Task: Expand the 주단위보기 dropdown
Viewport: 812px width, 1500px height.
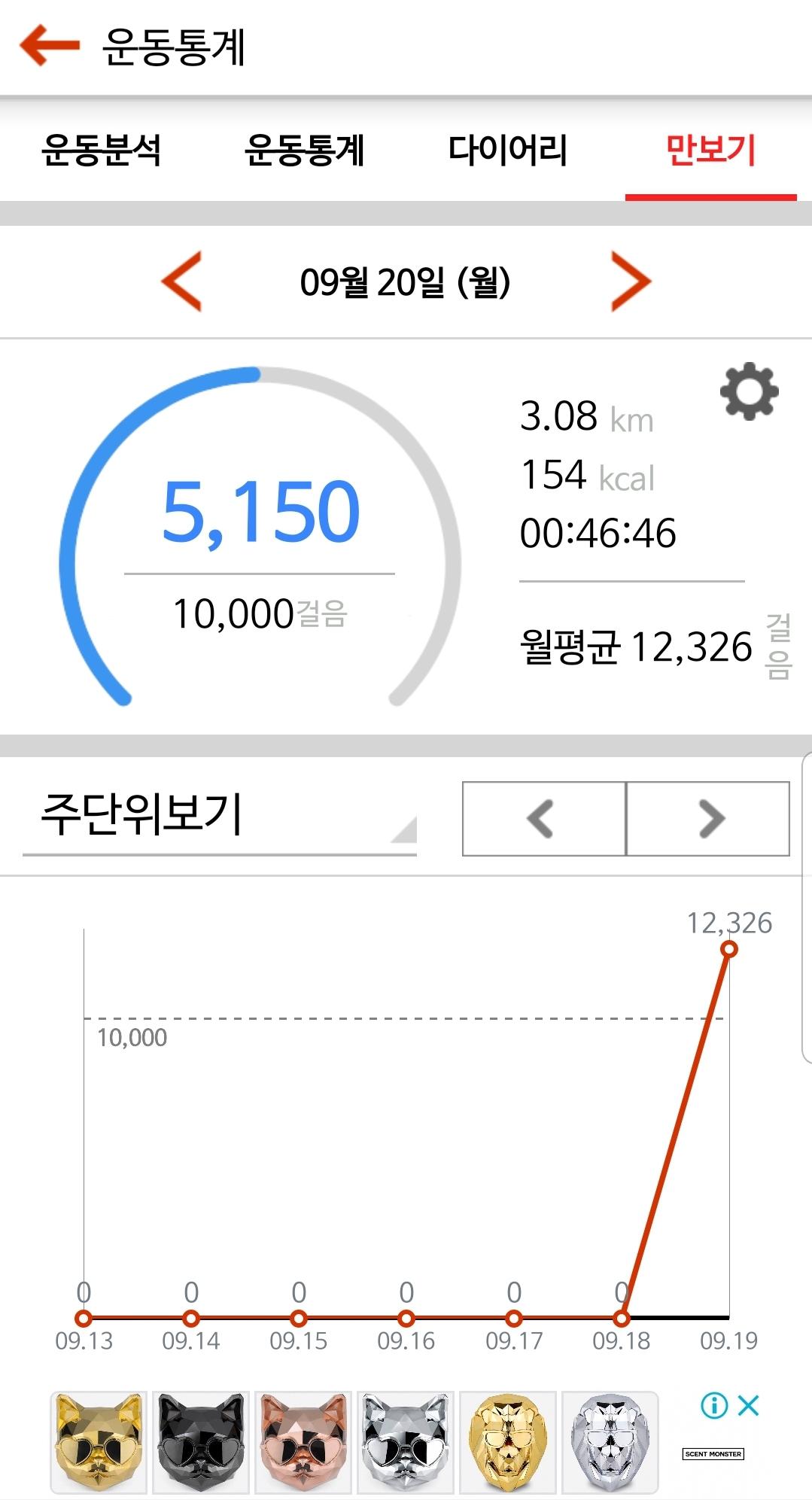Action: [x=219, y=817]
